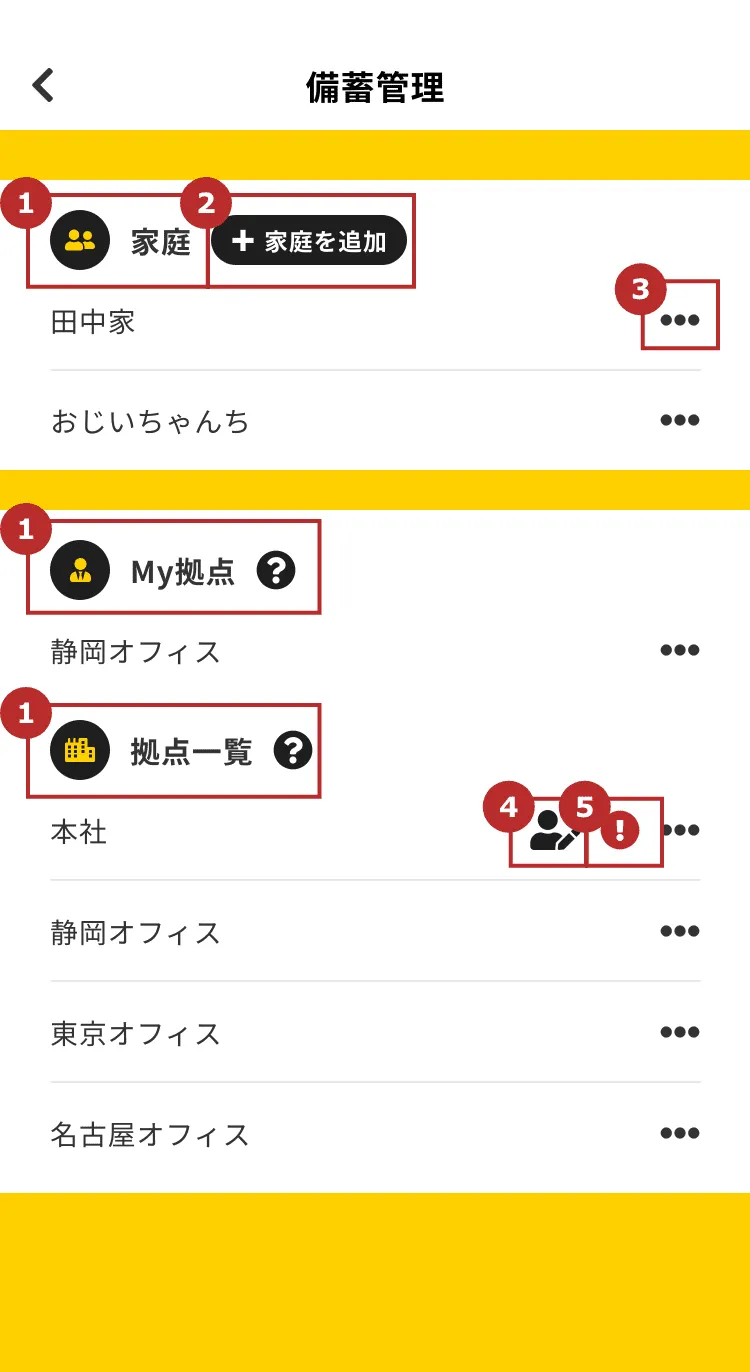Select the 本社 location
The width and height of the screenshot is (750, 1372).
(79, 832)
